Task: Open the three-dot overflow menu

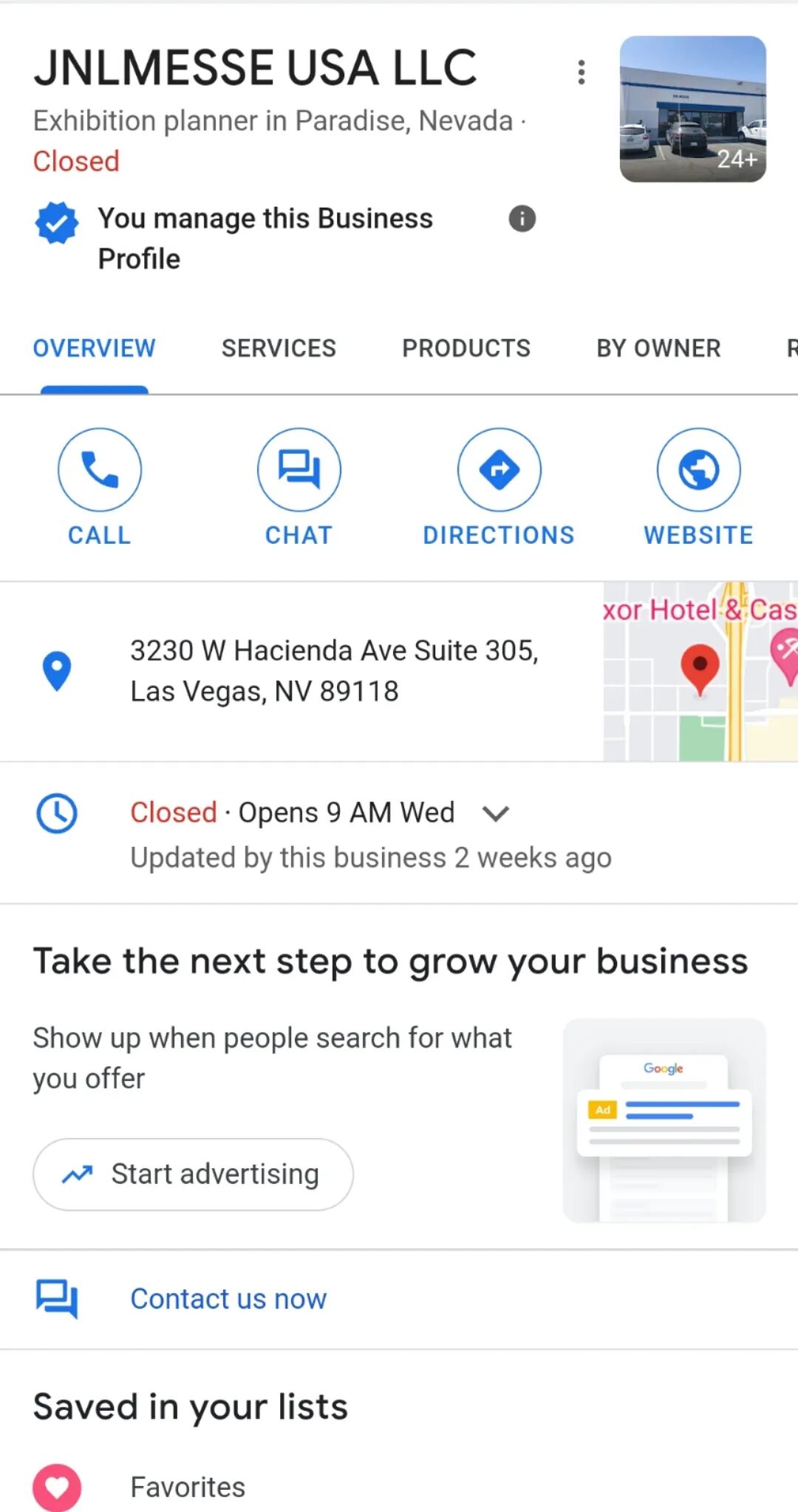Action: (x=582, y=72)
